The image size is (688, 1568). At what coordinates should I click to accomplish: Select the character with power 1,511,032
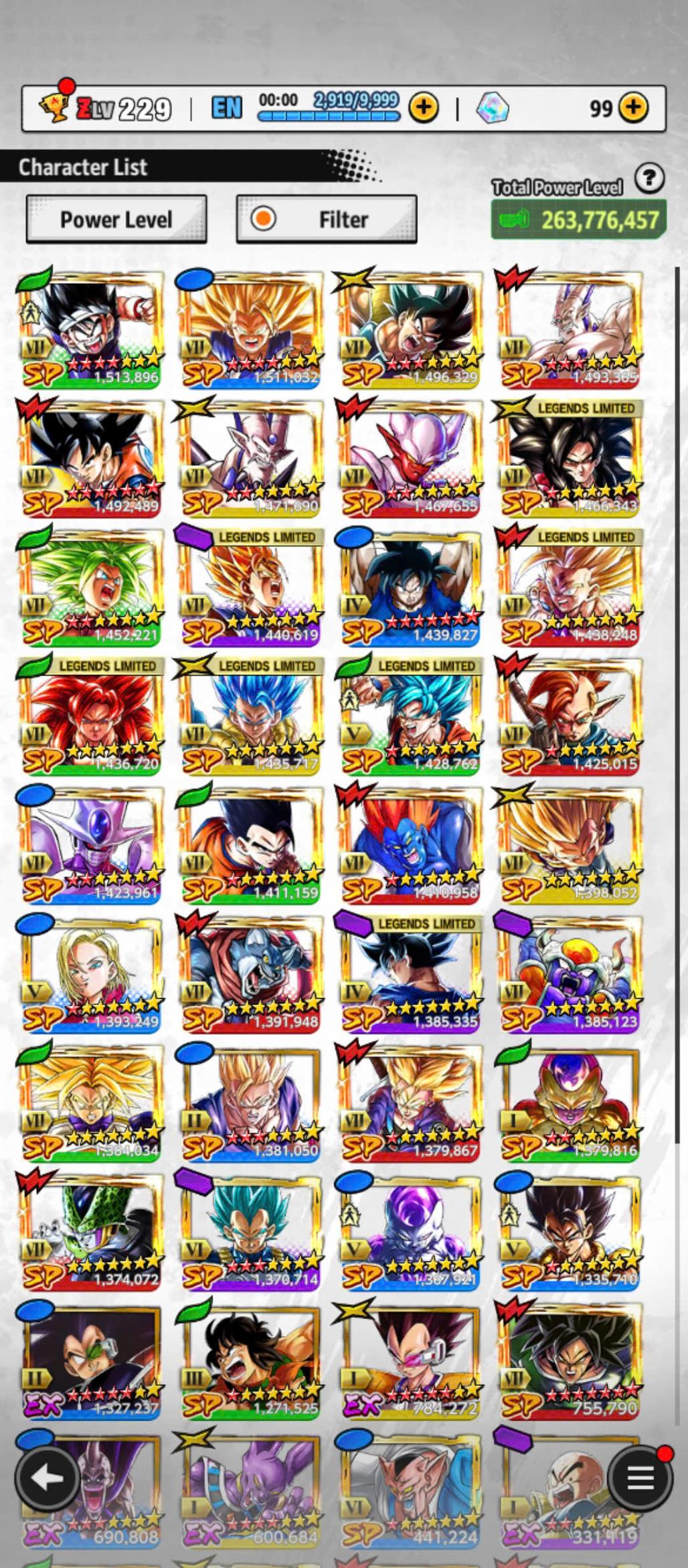click(x=250, y=328)
